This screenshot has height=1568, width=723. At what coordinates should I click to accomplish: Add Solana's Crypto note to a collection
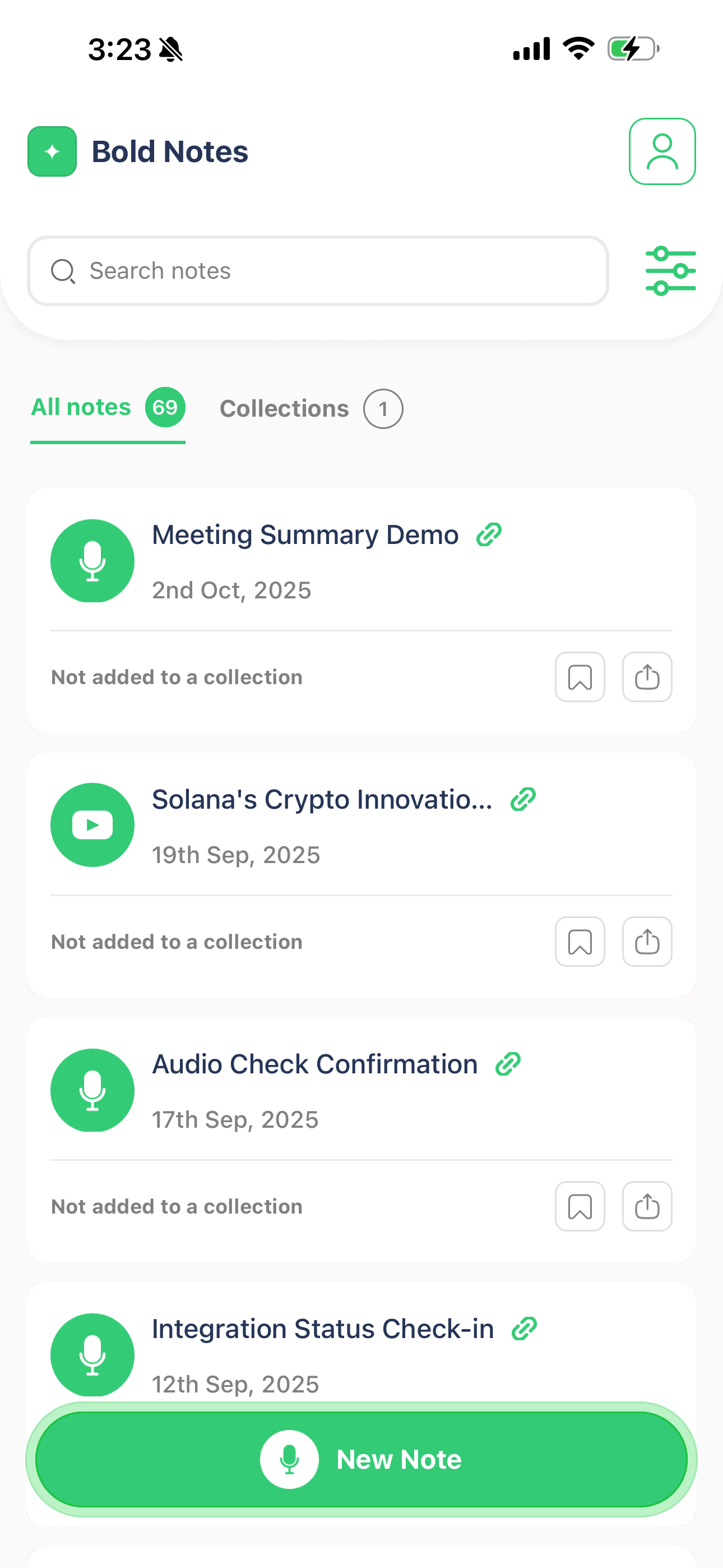click(580, 942)
